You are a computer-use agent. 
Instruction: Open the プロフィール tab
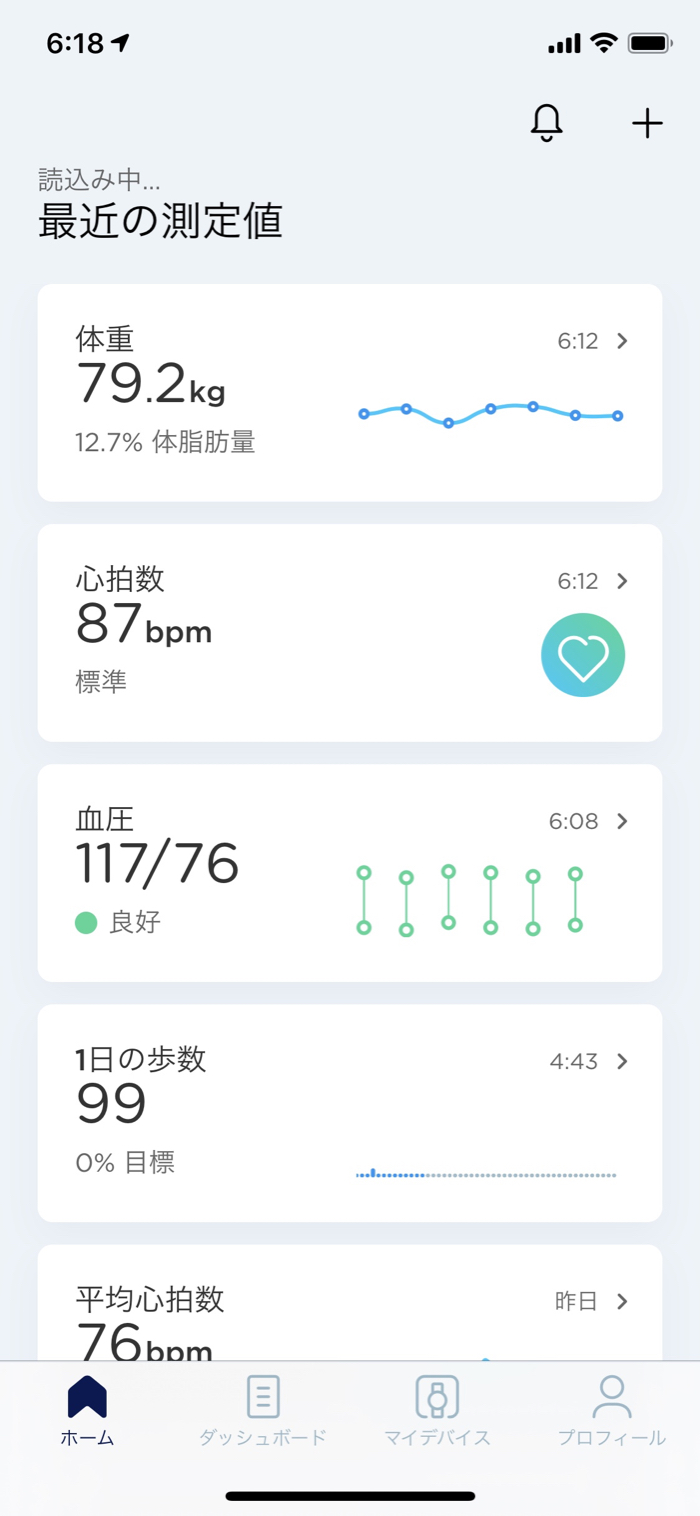611,1410
